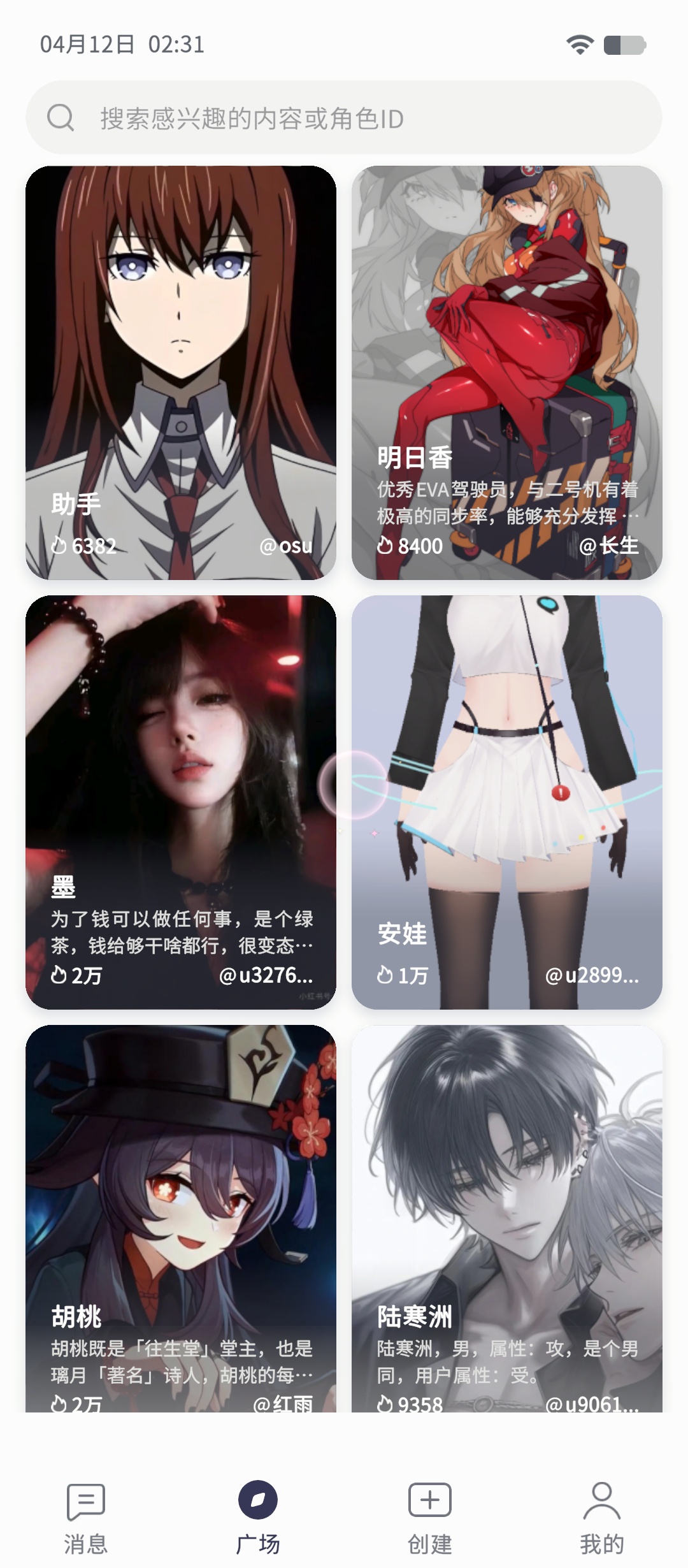The height and width of the screenshot is (1568, 688).
Task: Tap the battery indicator in status bar
Action: (x=626, y=44)
